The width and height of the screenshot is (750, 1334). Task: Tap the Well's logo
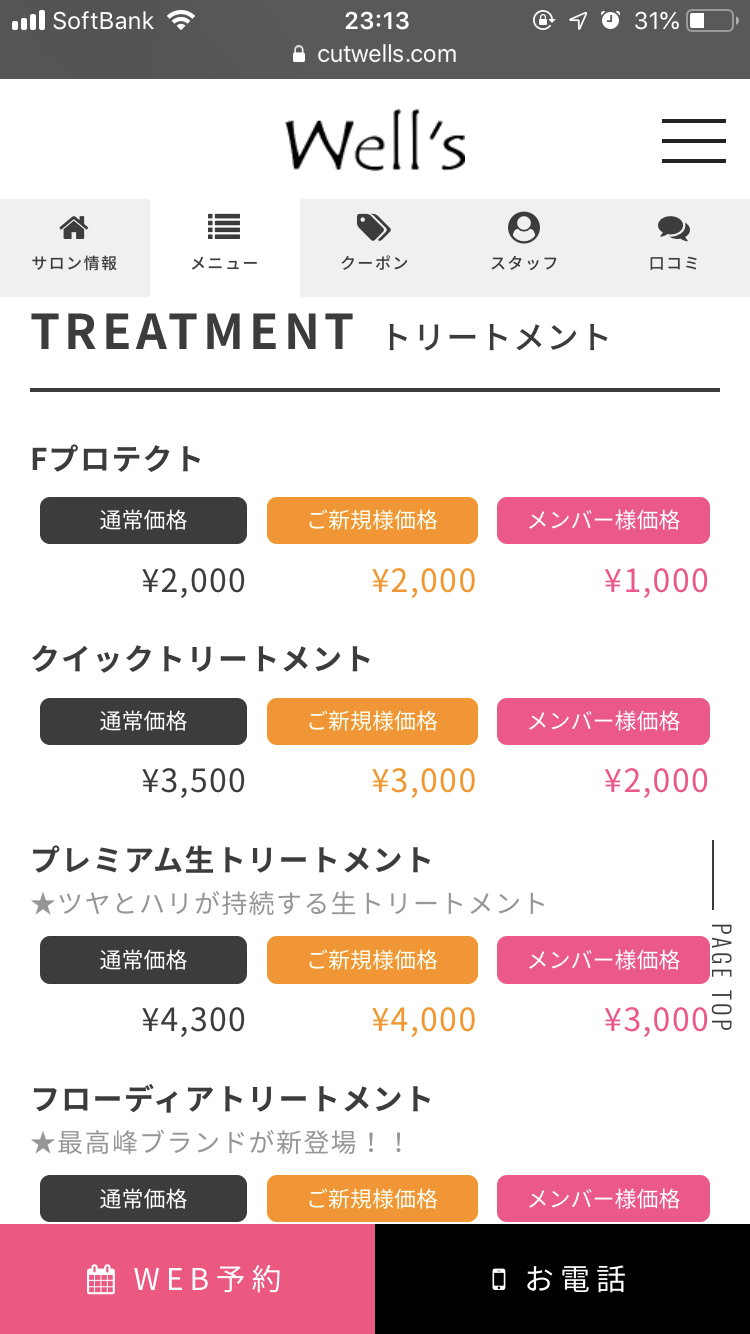pos(376,142)
